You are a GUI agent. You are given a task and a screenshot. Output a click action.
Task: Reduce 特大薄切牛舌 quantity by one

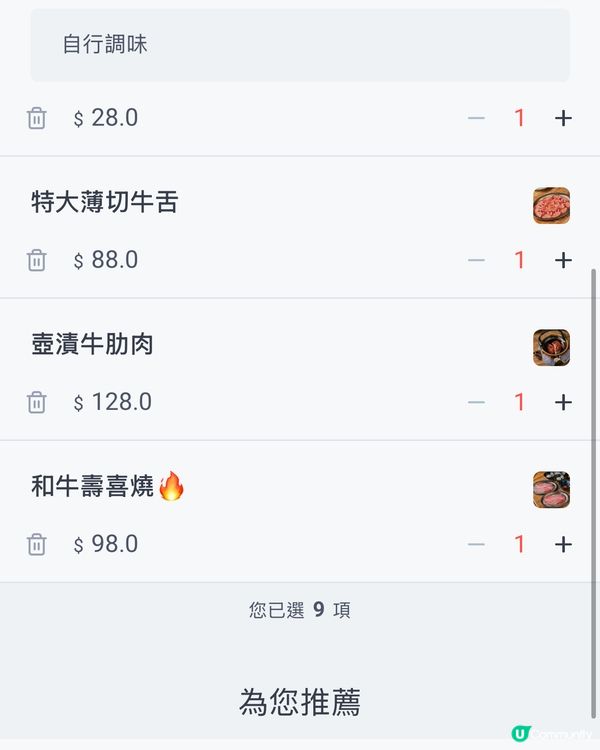coord(476,260)
